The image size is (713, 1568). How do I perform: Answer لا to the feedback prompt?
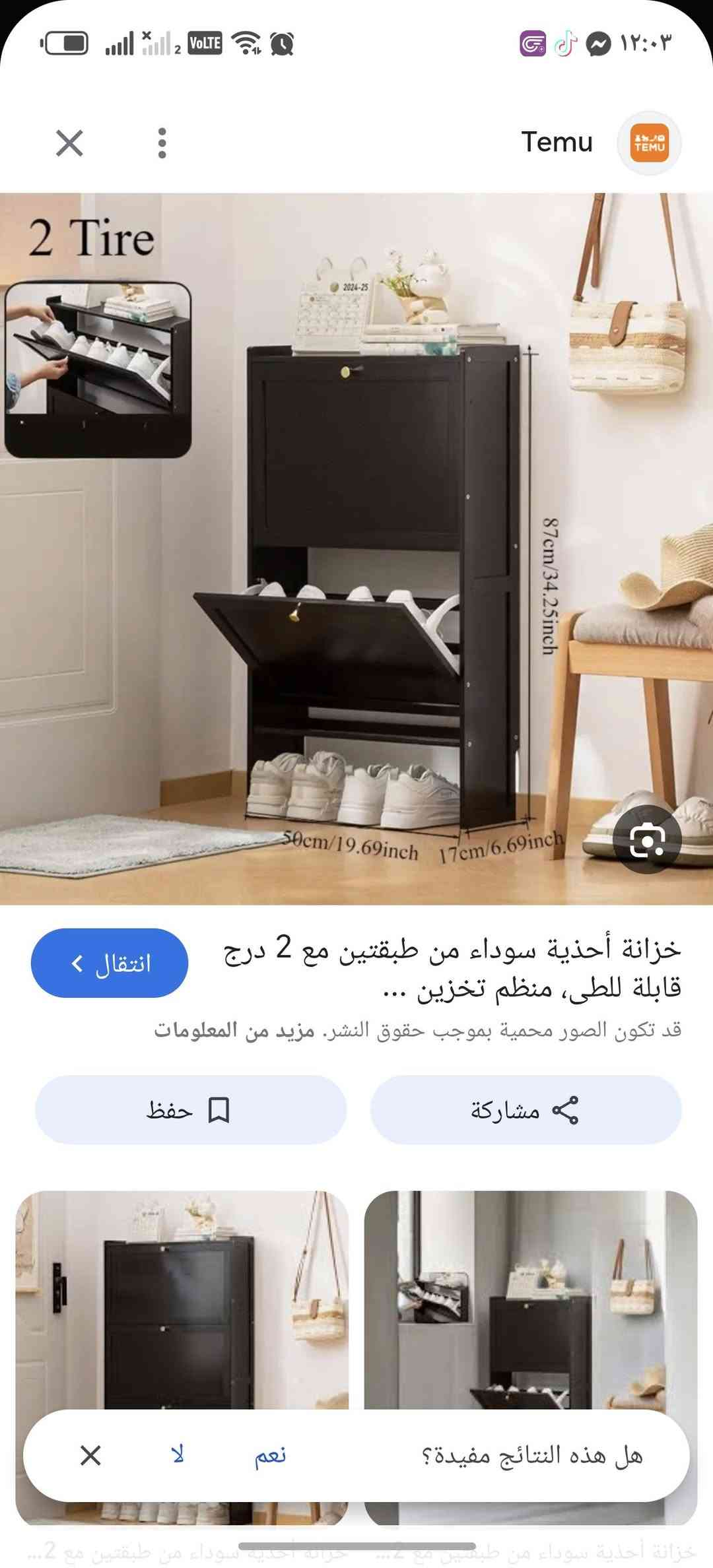177,1455
